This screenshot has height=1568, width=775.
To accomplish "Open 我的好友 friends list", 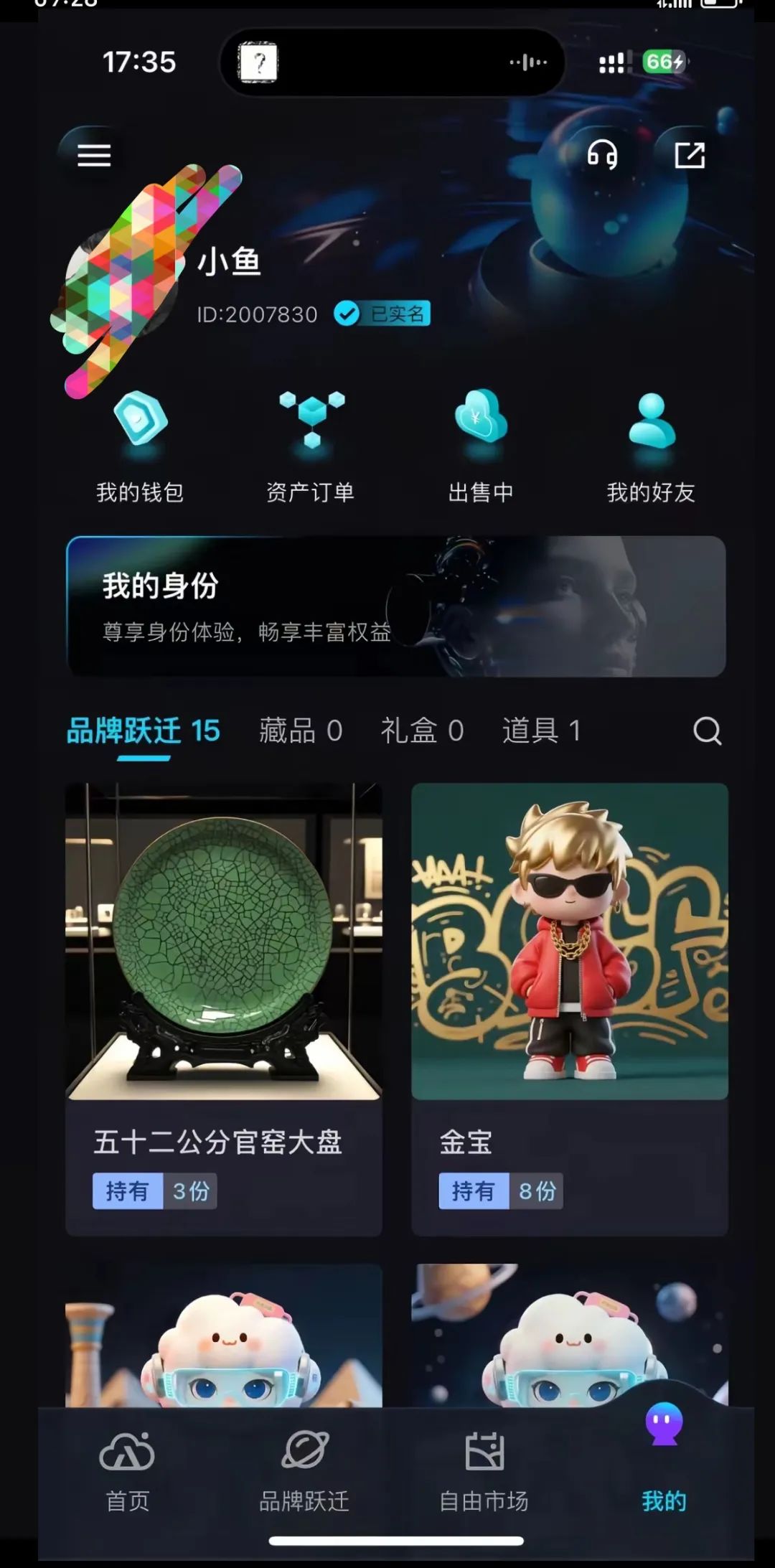I will tap(651, 446).
